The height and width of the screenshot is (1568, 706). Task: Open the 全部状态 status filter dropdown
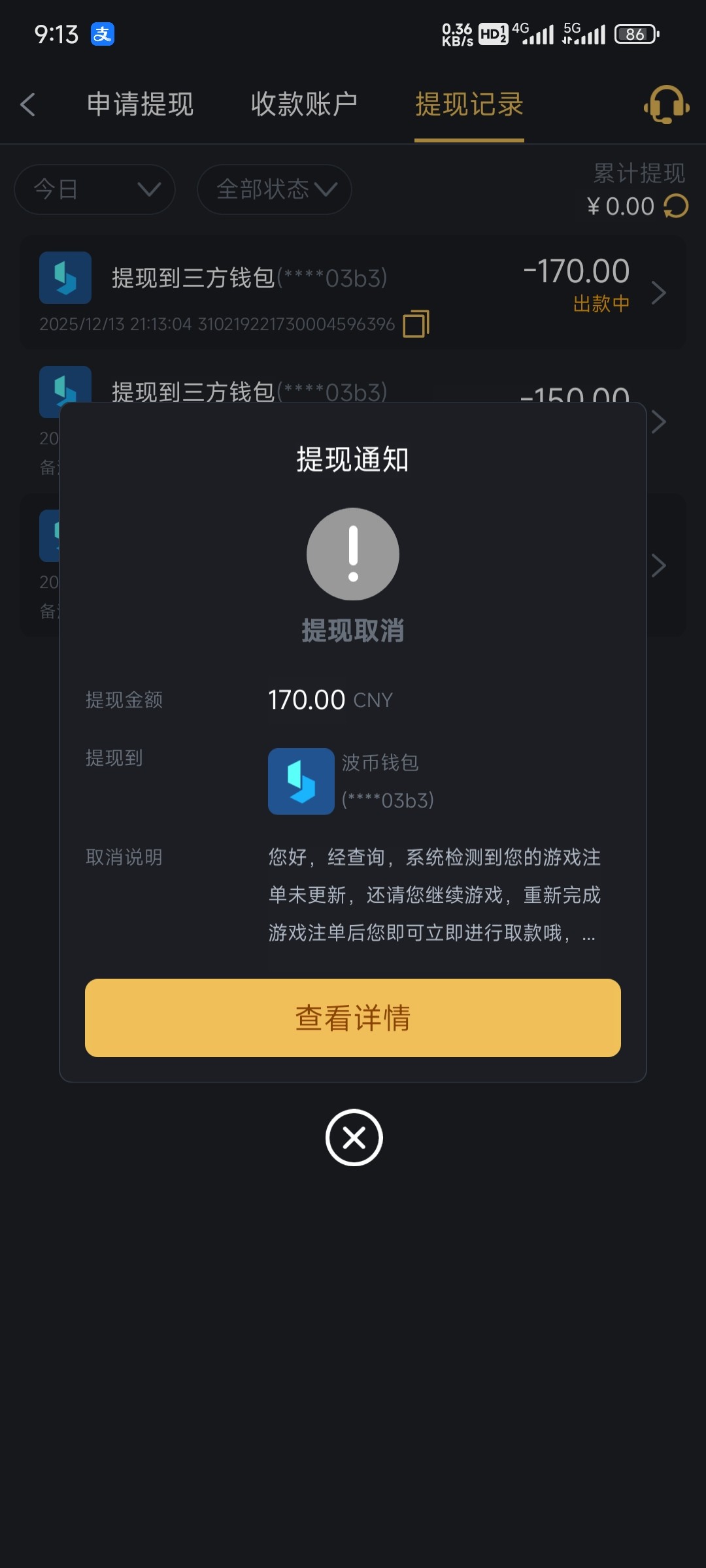click(273, 189)
